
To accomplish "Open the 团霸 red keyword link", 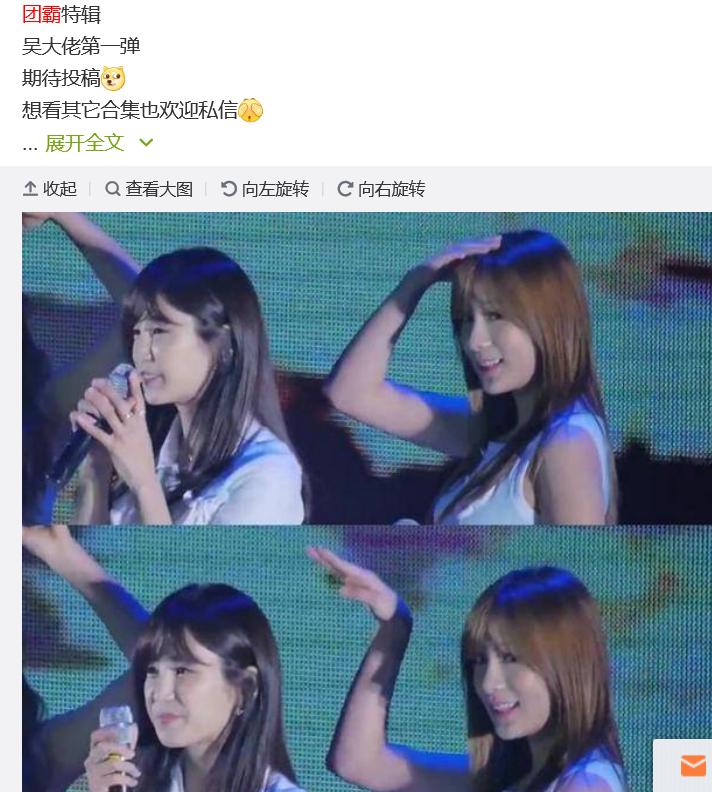I will click(x=41, y=15).
